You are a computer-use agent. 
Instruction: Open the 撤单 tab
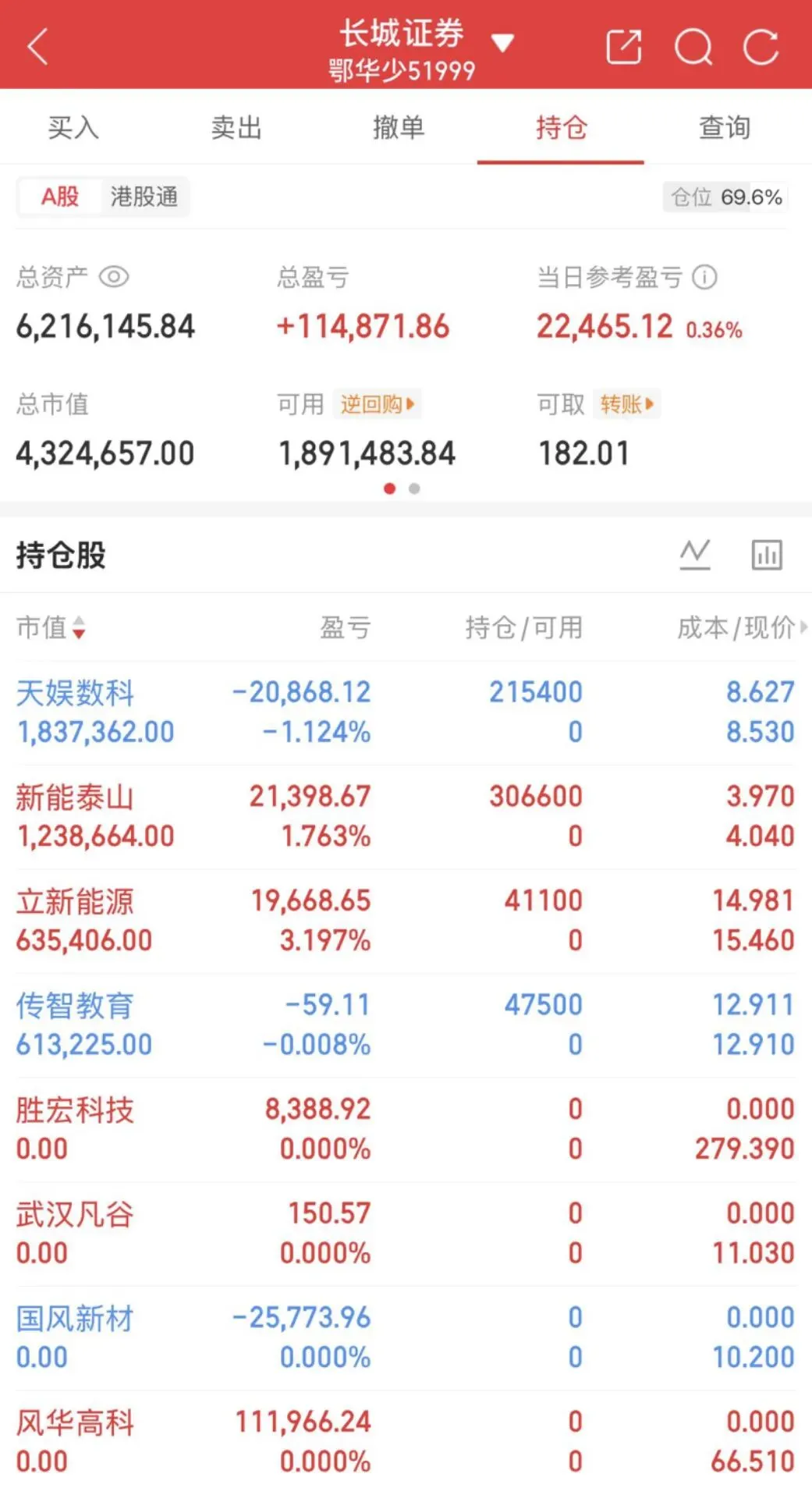[399, 127]
